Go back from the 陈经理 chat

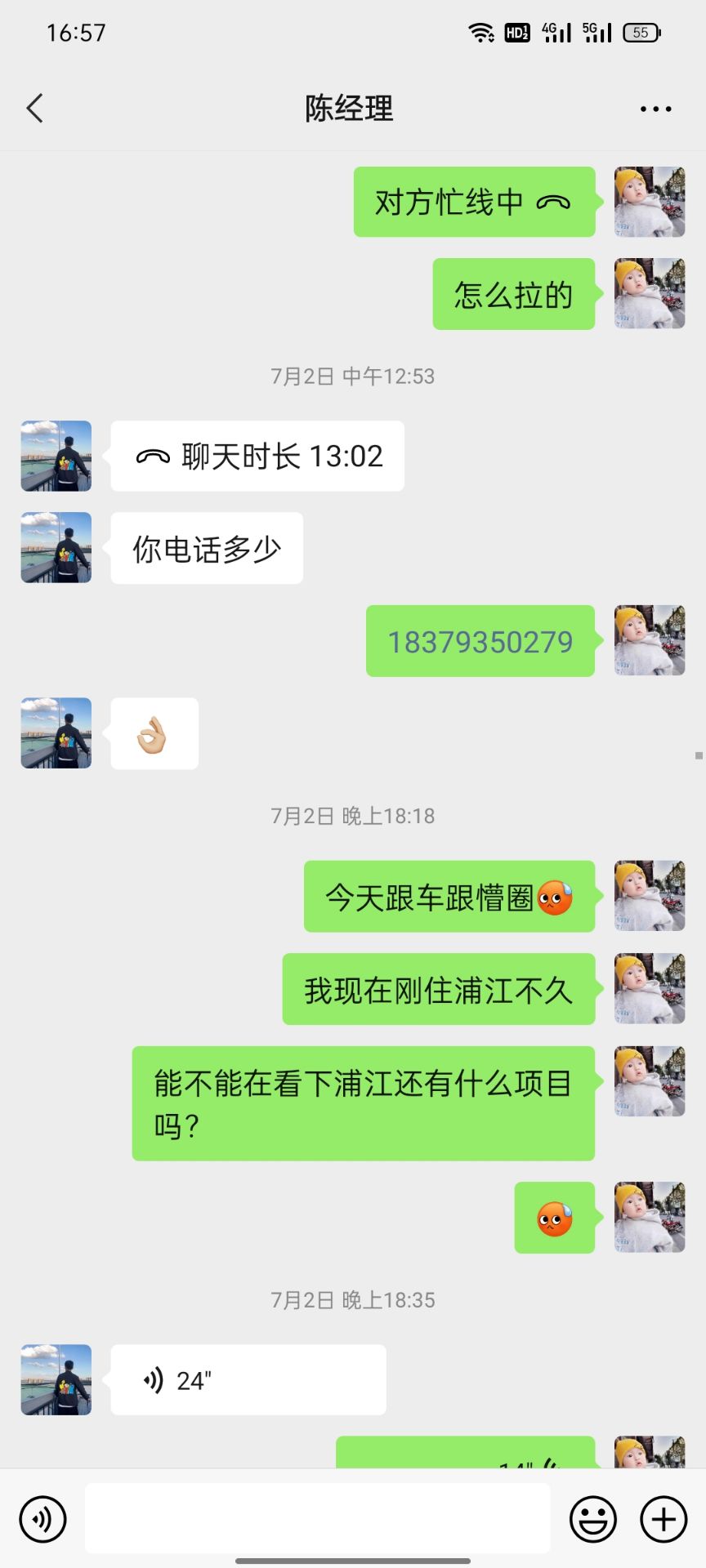[35, 108]
